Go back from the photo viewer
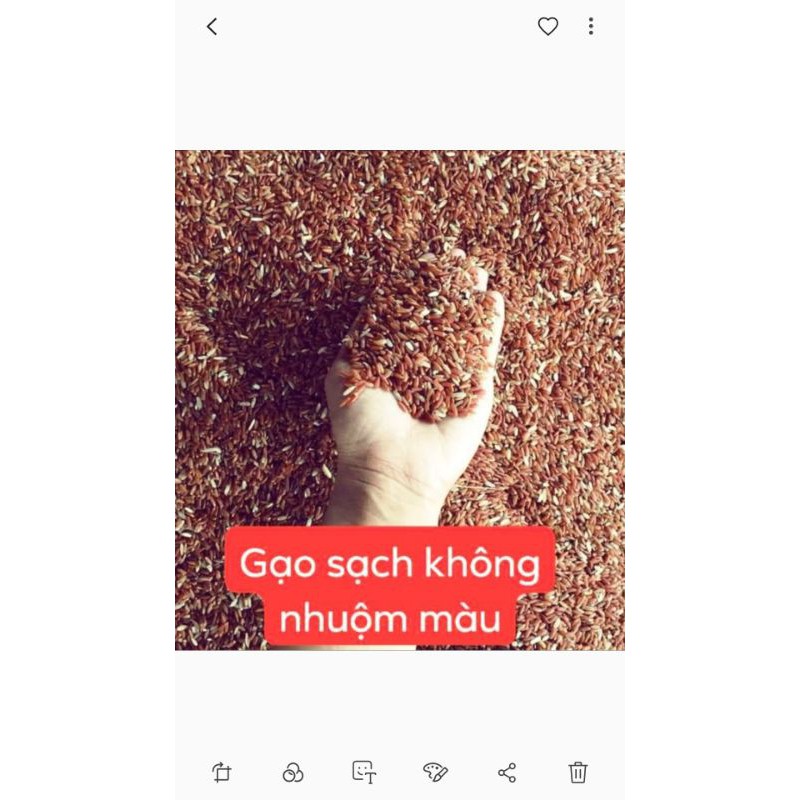 click(x=212, y=27)
